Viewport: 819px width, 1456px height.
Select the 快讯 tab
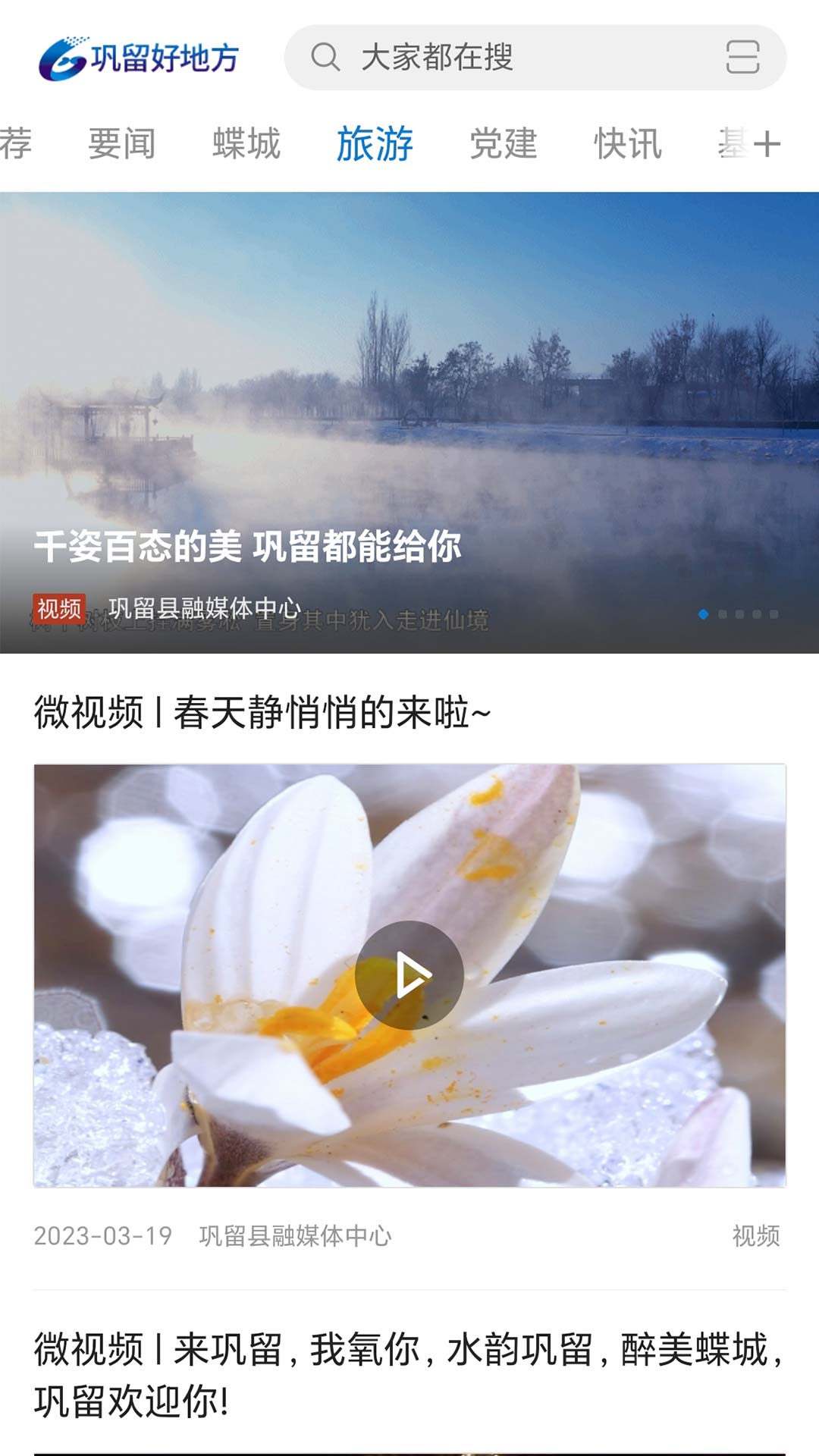(629, 143)
